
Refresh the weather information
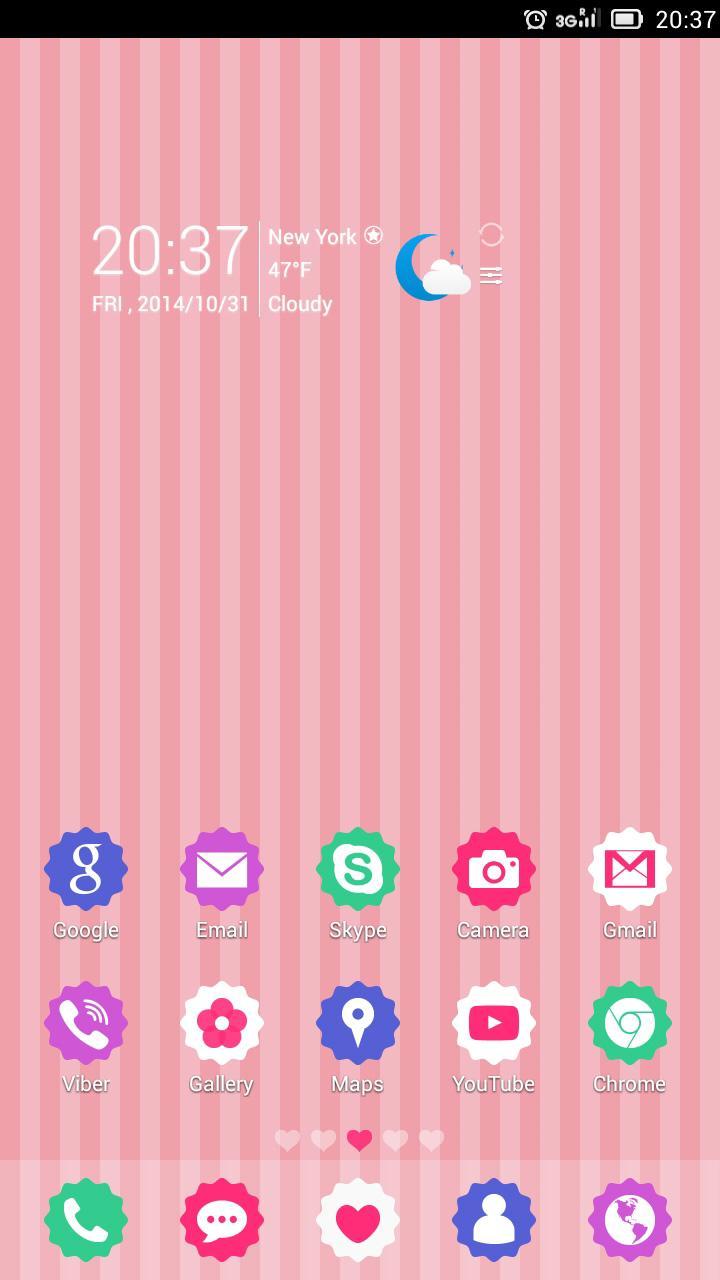pos(490,237)
